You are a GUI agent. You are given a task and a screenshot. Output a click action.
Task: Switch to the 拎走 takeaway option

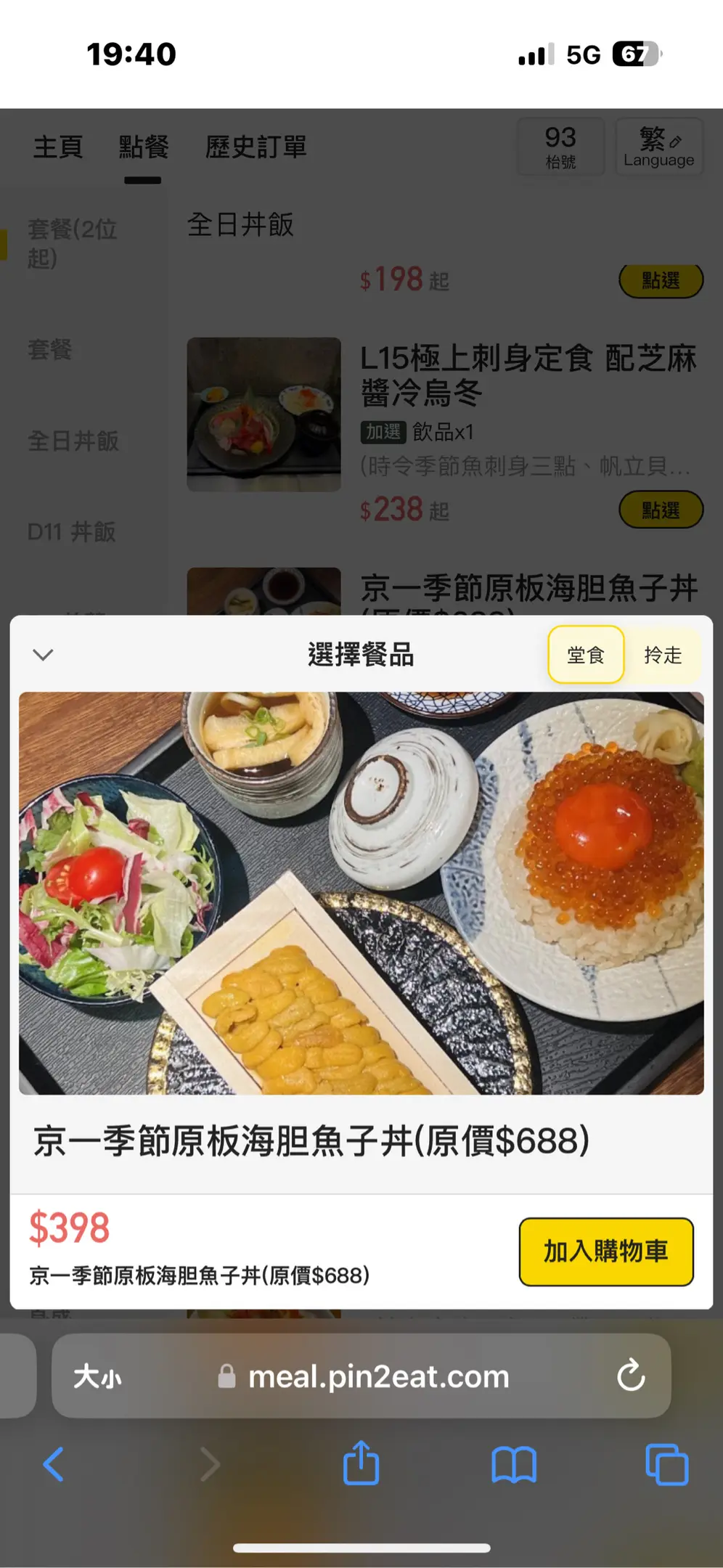[x=663, y=655]
